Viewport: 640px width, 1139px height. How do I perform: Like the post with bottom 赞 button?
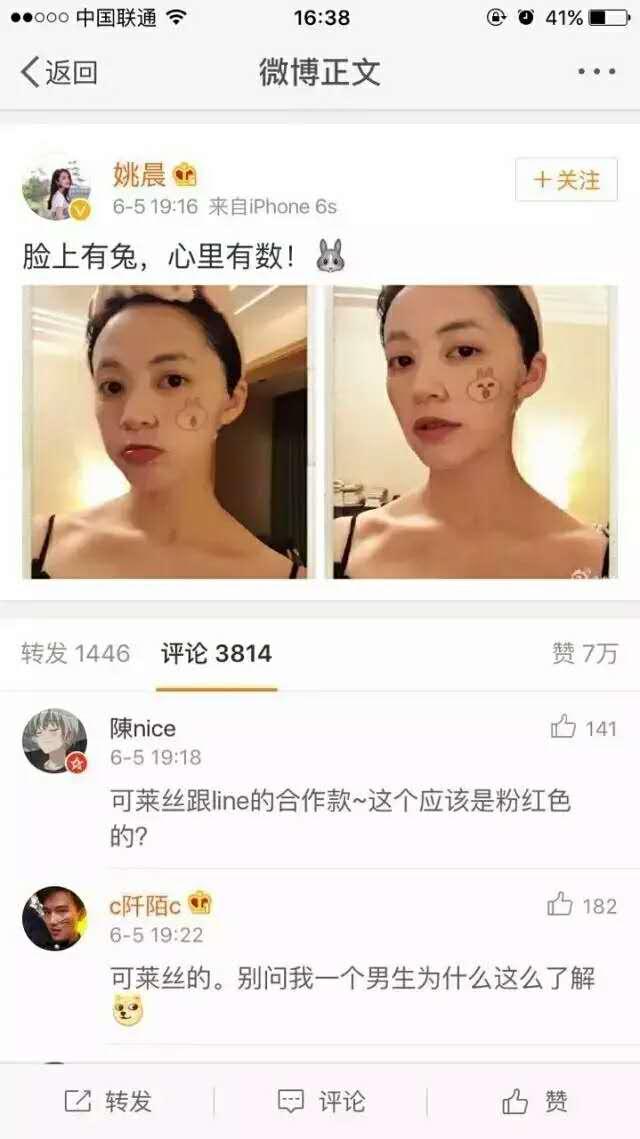point(535,1101)
